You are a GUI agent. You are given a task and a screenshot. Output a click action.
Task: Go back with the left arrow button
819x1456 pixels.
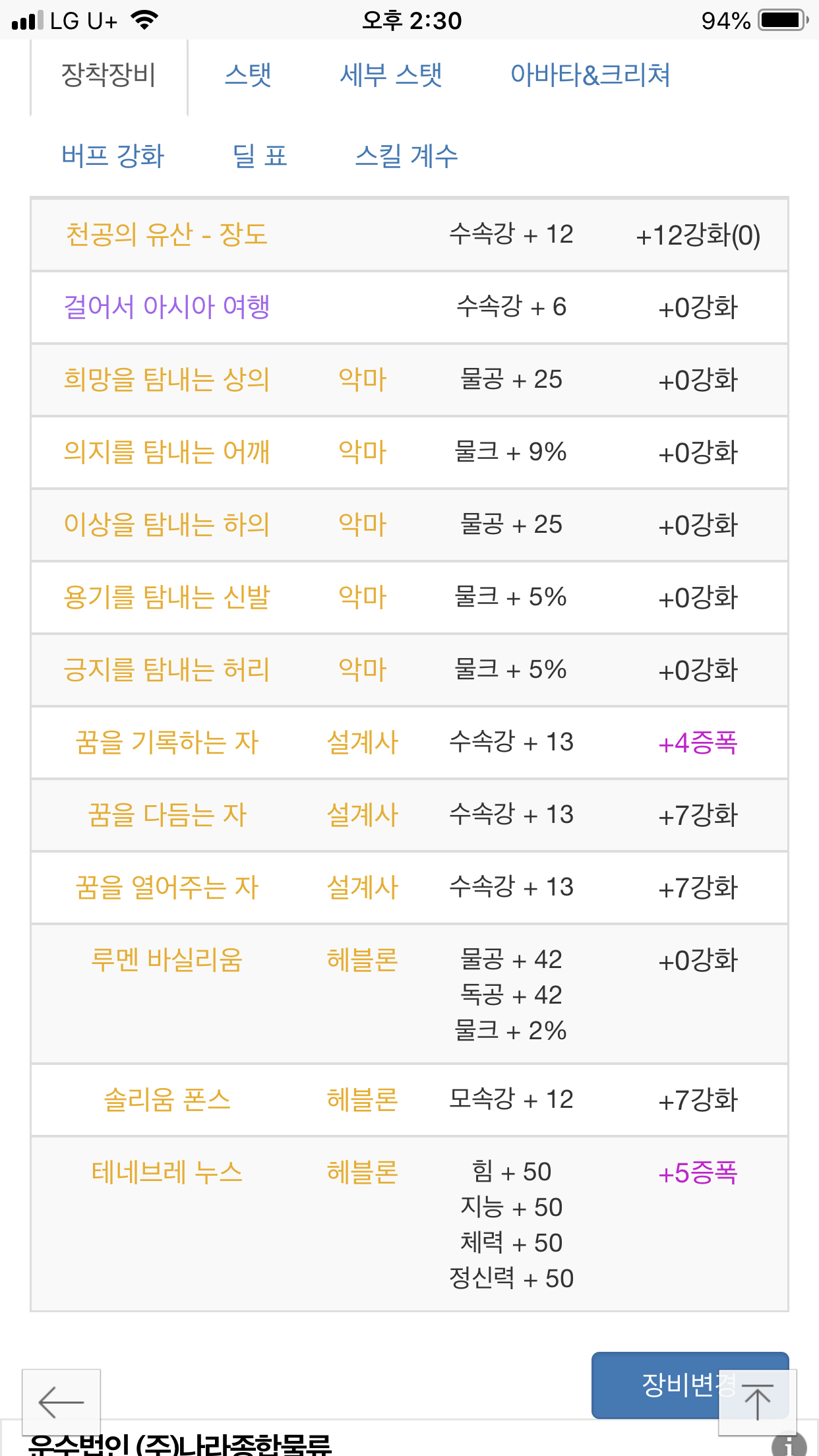pyautogui.click(x=61, y=1402)
